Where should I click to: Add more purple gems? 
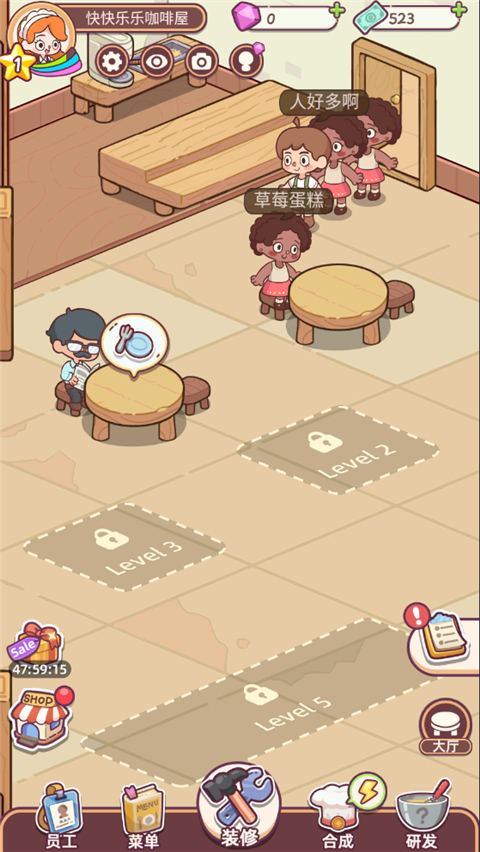(x=338, y=10)
